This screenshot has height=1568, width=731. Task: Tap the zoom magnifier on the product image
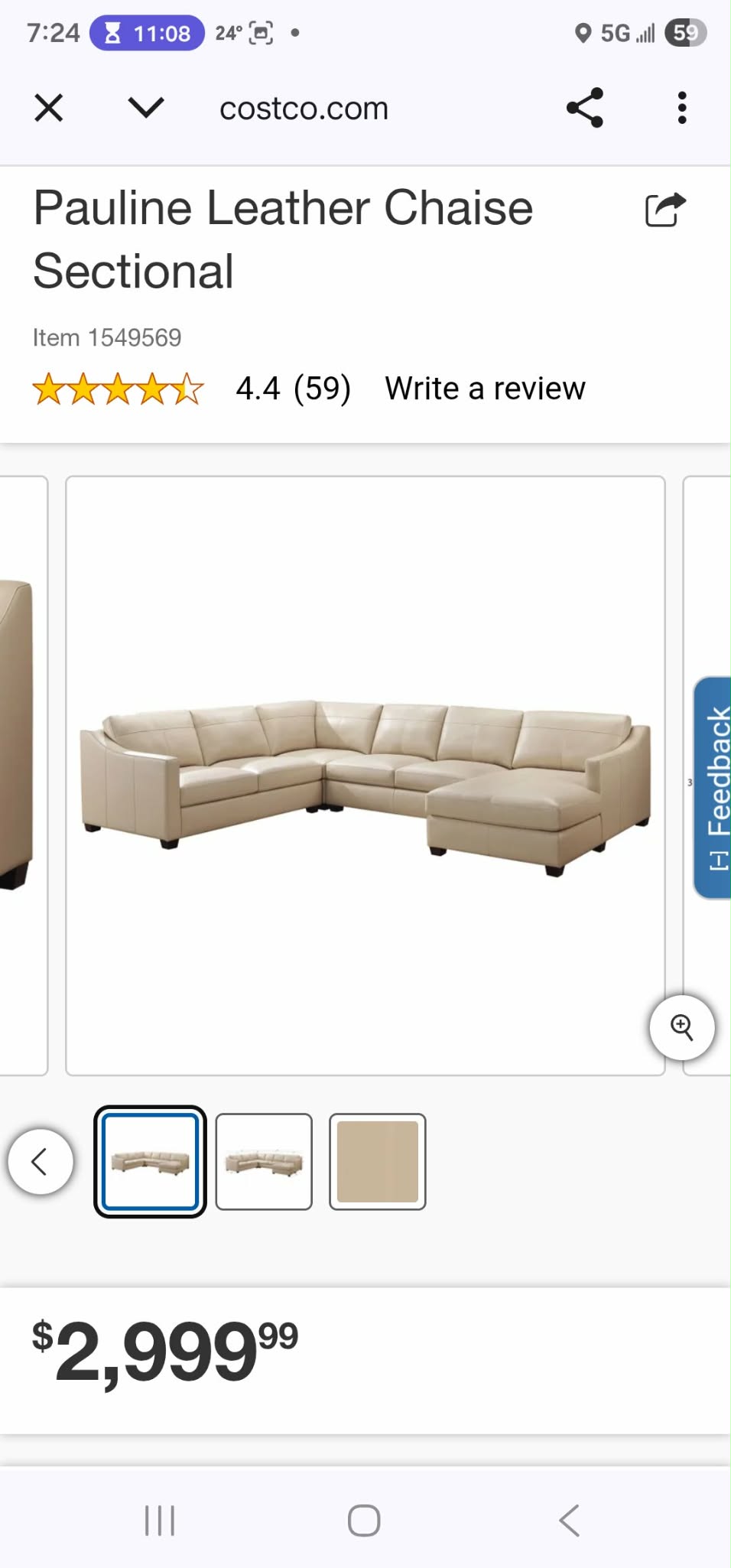(681, 1028)
